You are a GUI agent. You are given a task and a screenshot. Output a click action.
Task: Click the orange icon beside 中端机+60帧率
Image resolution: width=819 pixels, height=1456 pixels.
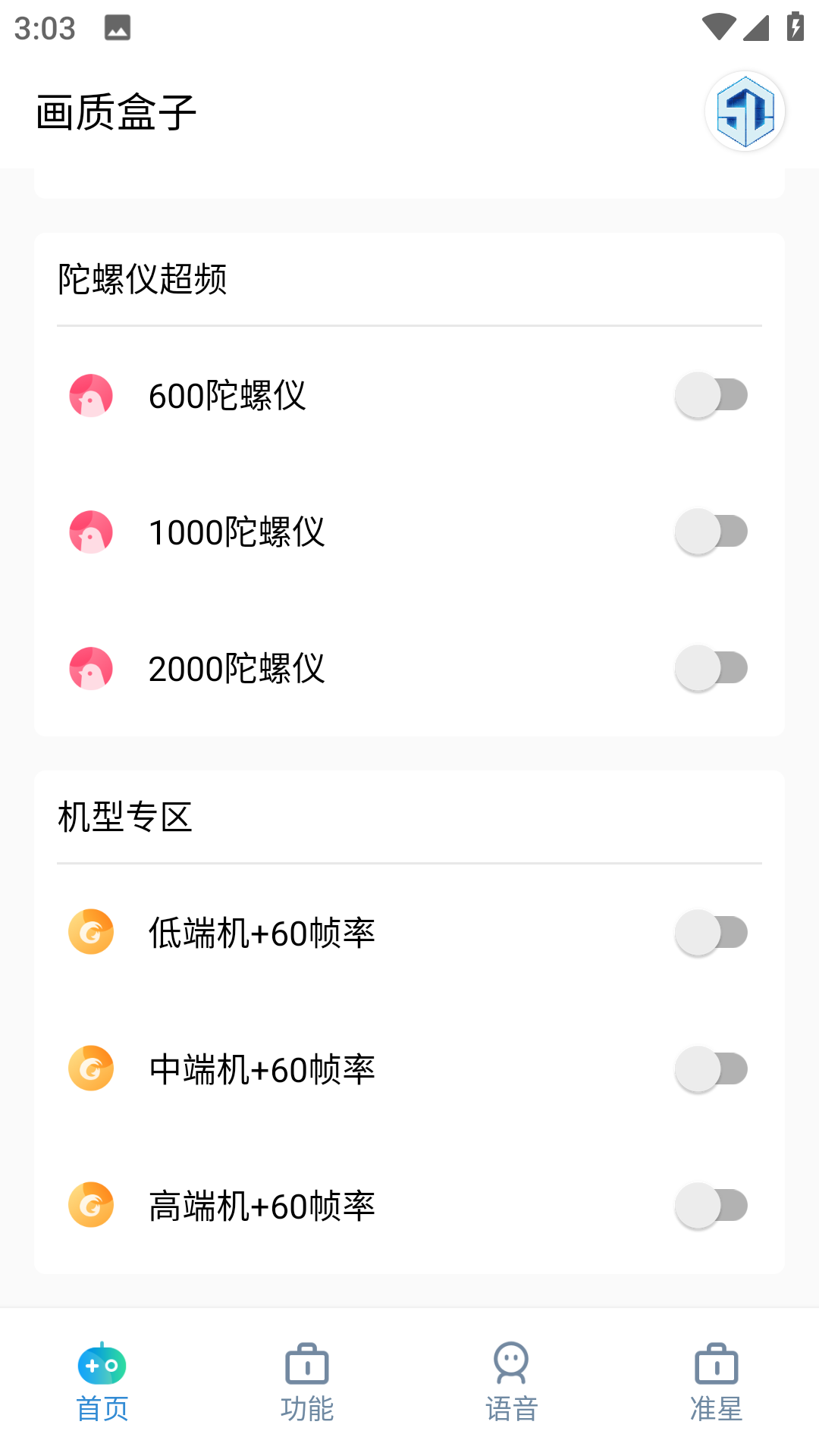(x=90, y=1068)
